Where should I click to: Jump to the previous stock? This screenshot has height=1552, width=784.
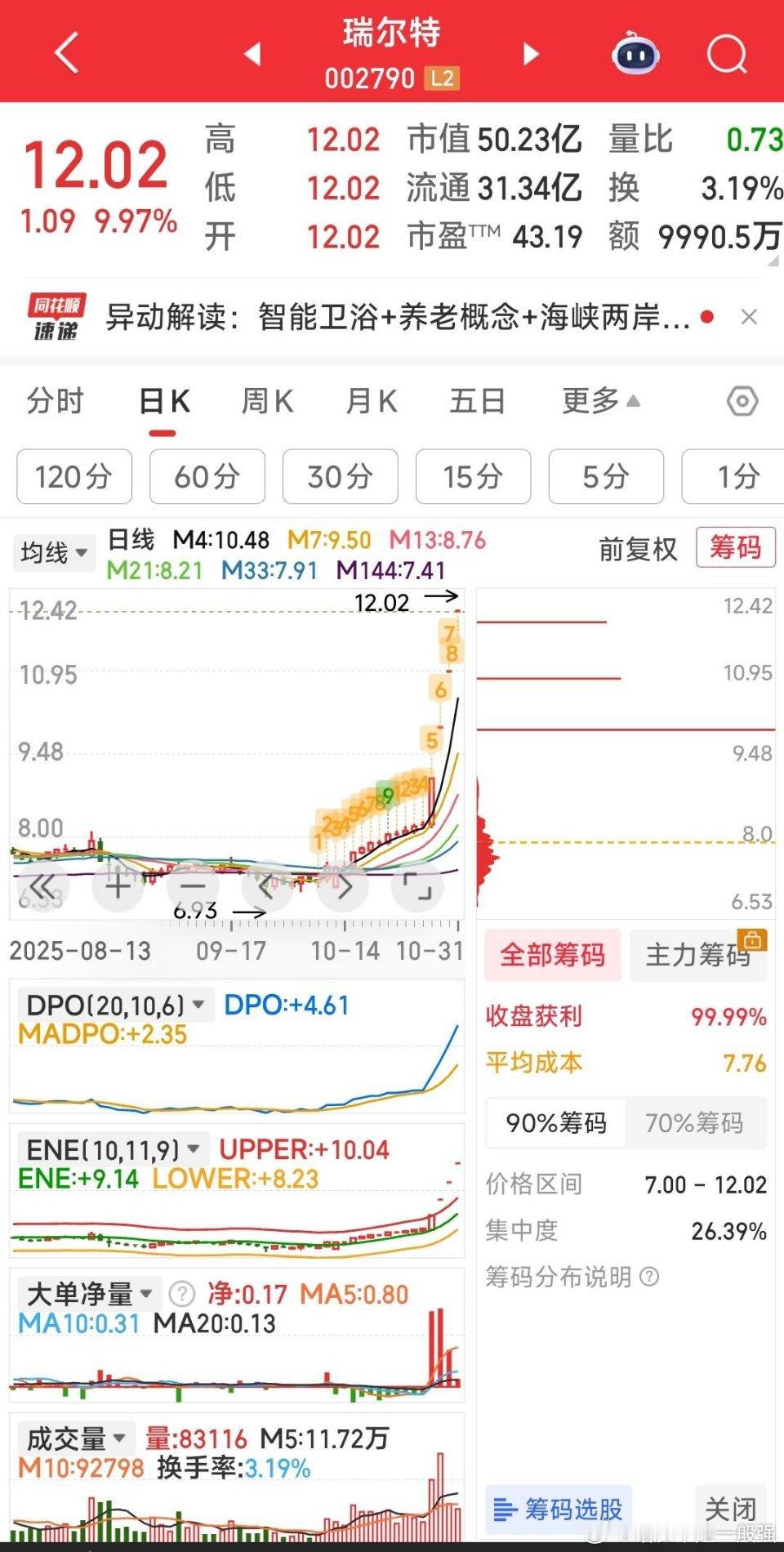[253, 54]
